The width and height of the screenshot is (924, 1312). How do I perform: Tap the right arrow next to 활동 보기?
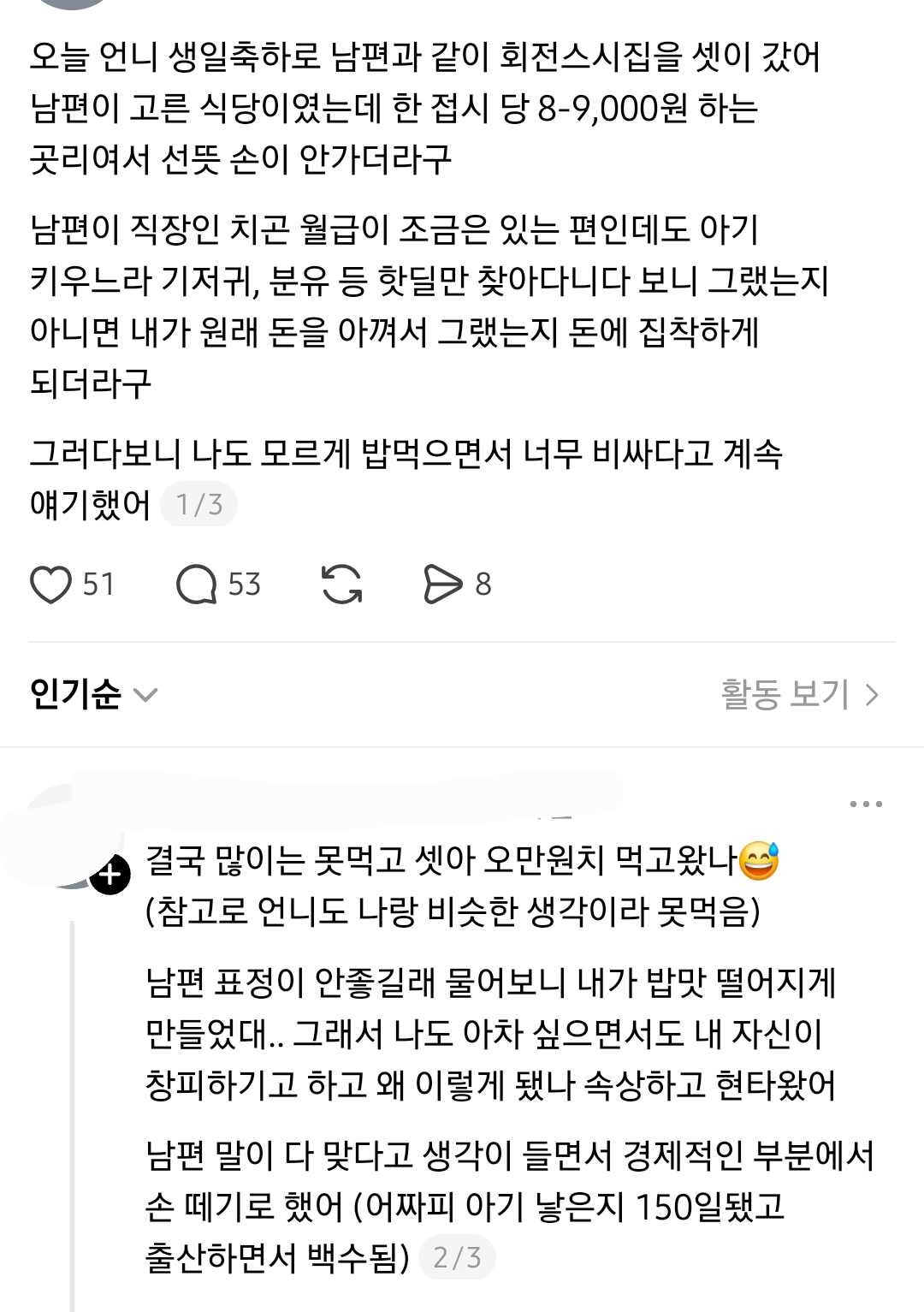point(872,697)
